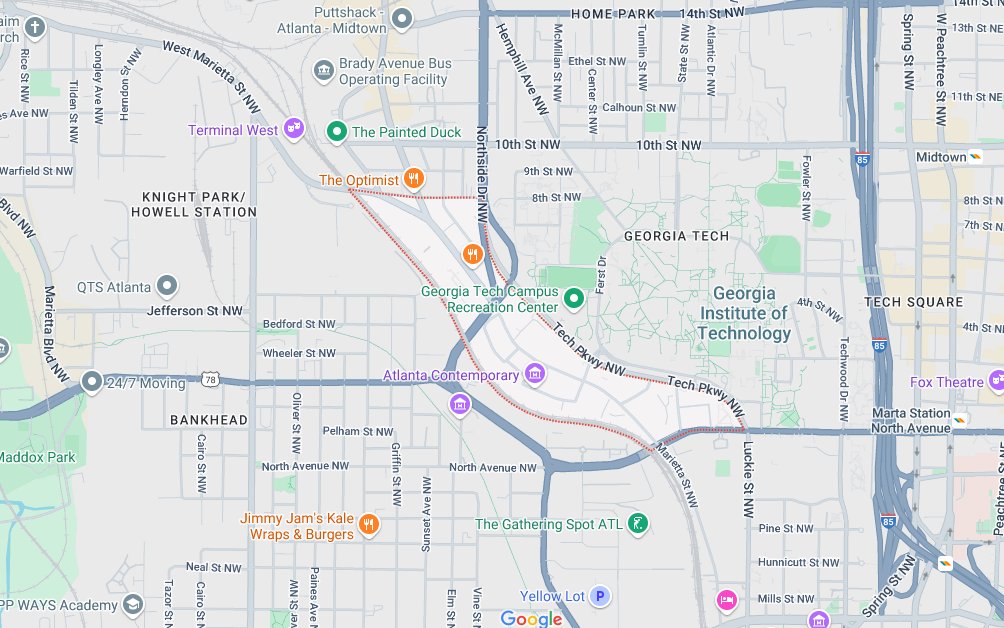The width and height of the screenshot is (1004, 628).
Task: Tap the Terminal West venue pin
Action: [293, 128]
